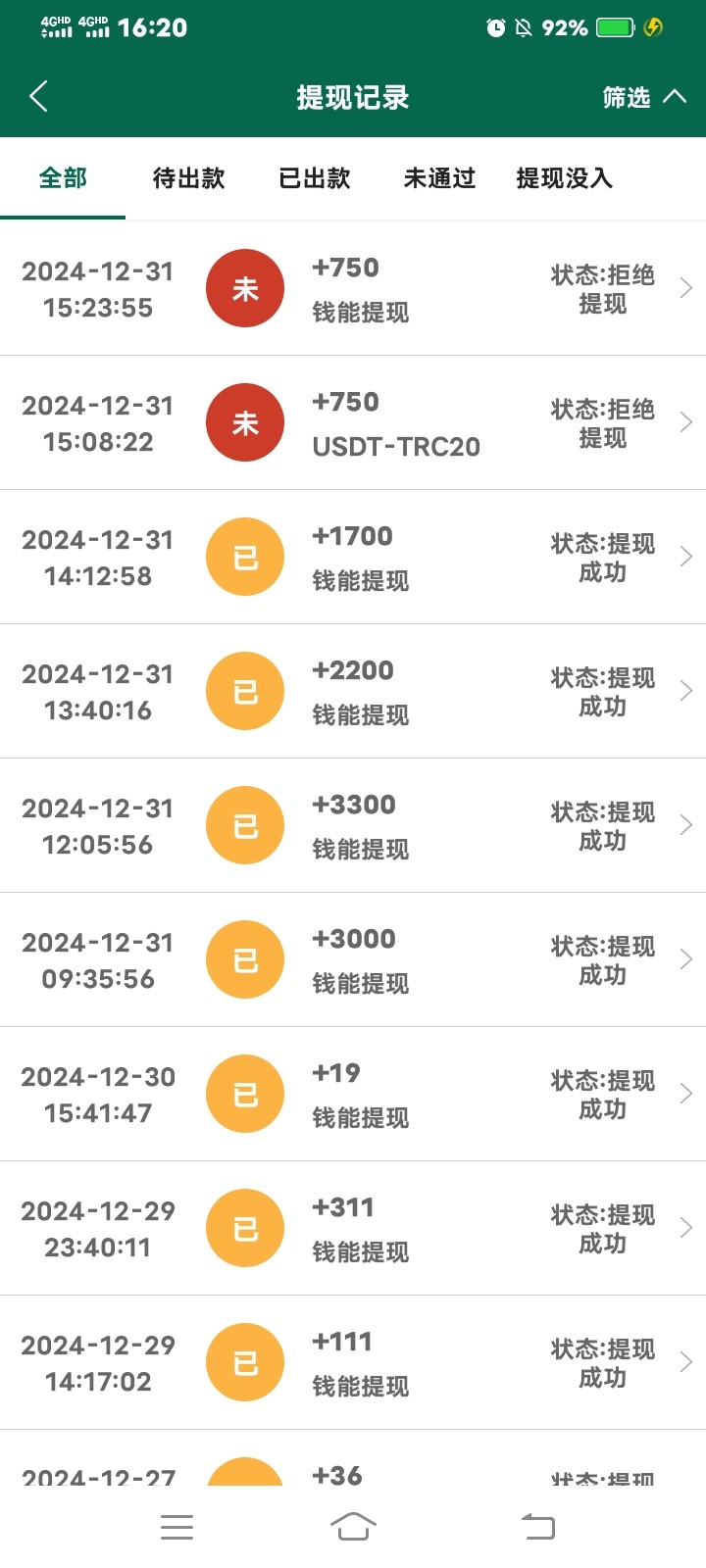
Task: Open recent apps from navigation bar
Action: [x=176, y=1526]
